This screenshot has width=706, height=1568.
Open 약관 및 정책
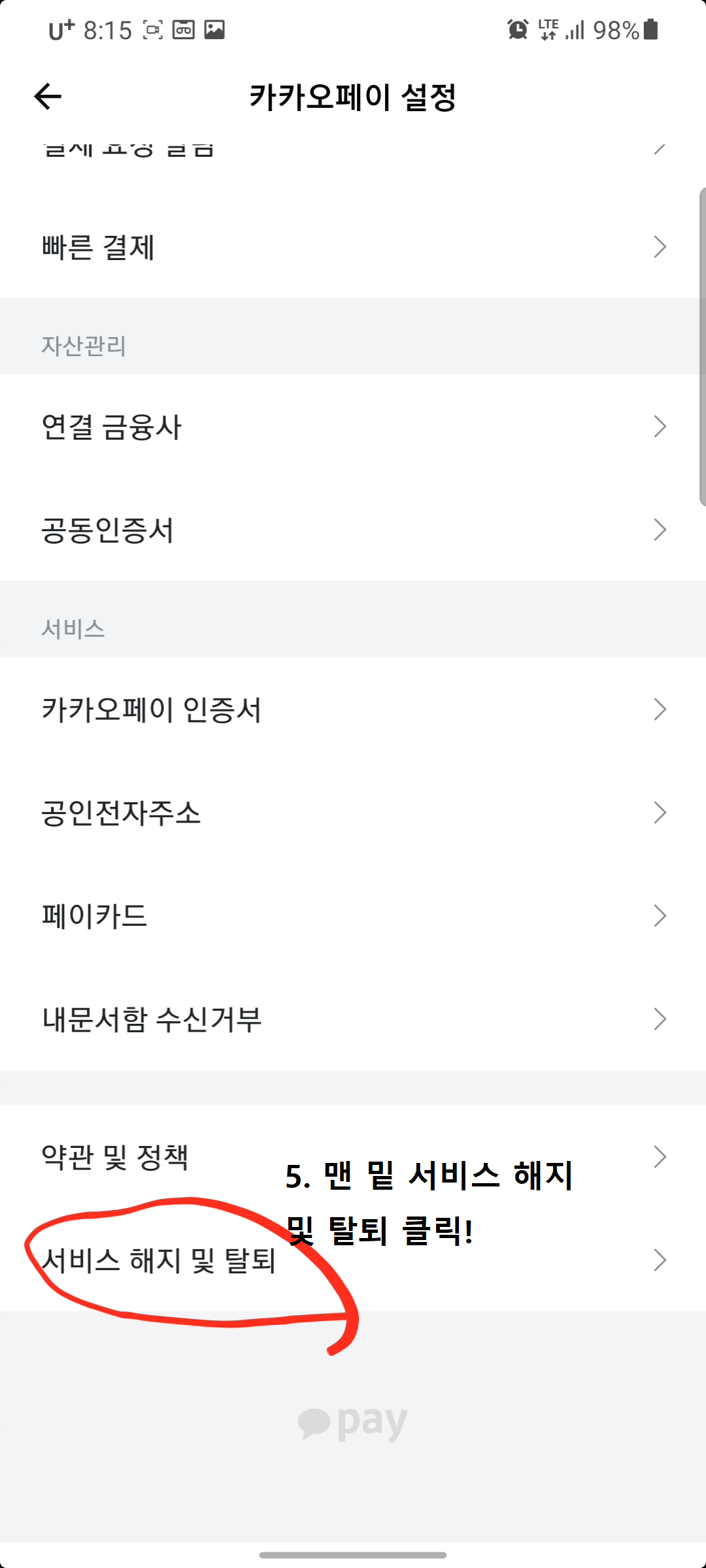pos(353,1157)
